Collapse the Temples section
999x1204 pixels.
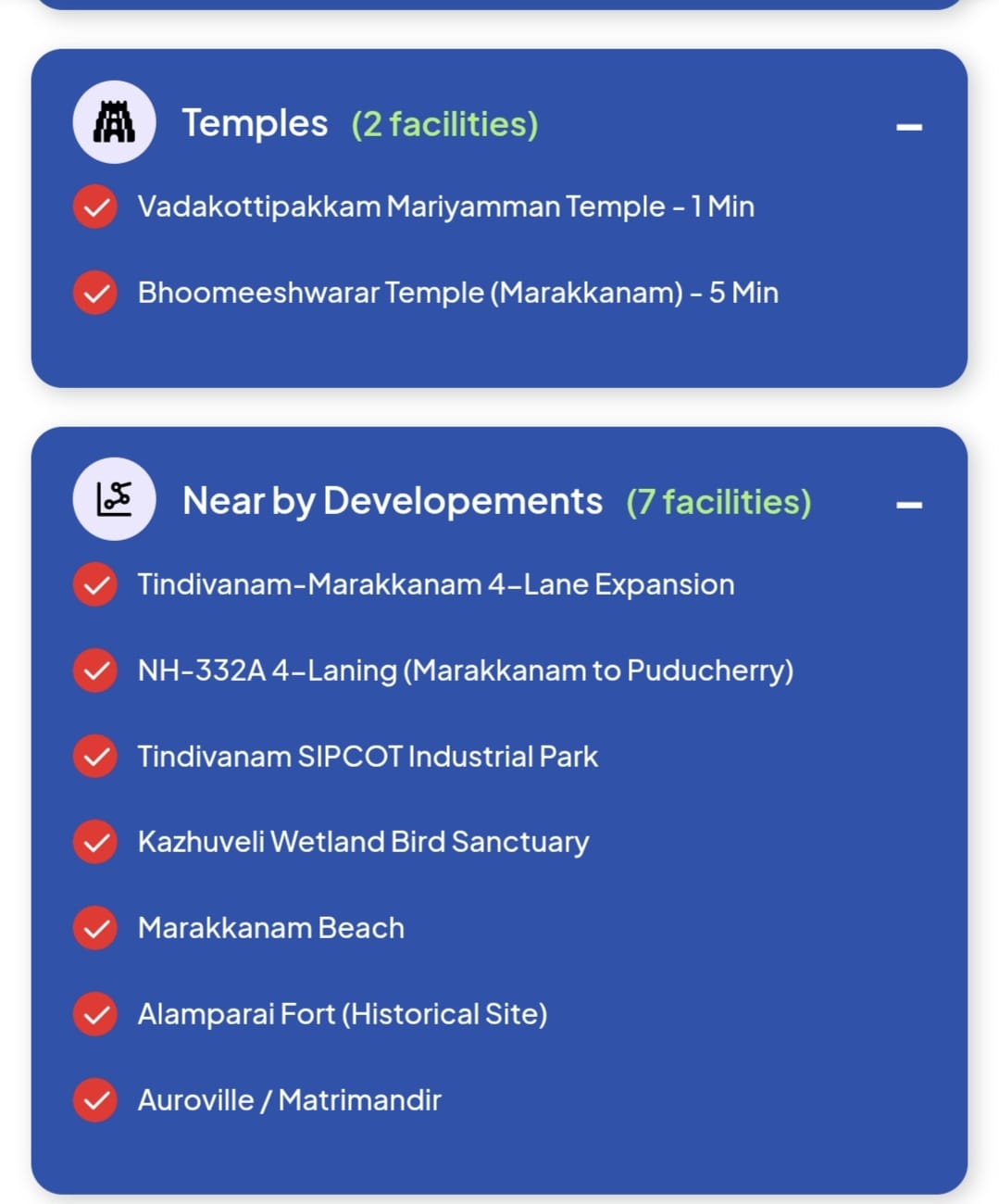908,126
